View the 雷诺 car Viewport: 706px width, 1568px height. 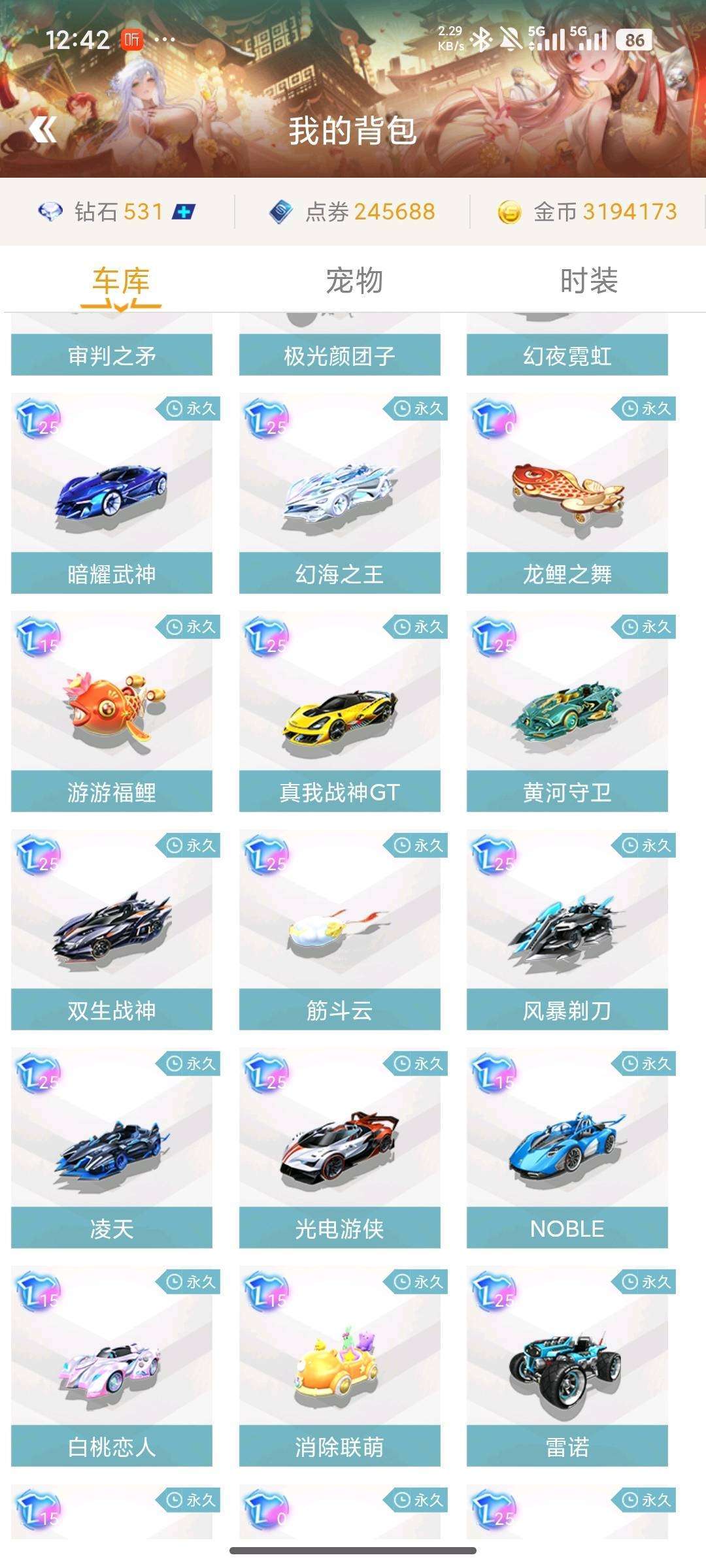pos(567,1366)
